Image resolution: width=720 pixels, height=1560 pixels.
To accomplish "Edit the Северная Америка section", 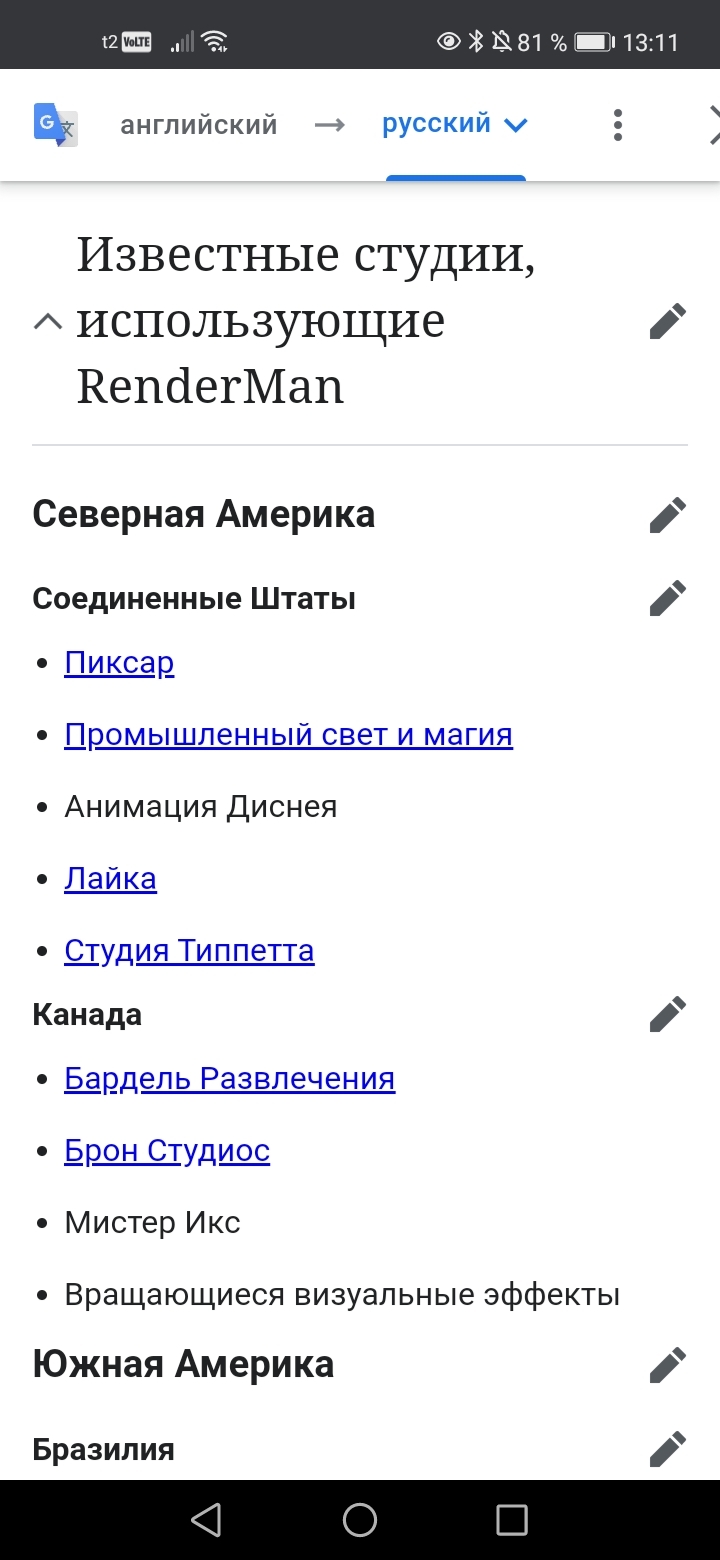I will point(667,515).
